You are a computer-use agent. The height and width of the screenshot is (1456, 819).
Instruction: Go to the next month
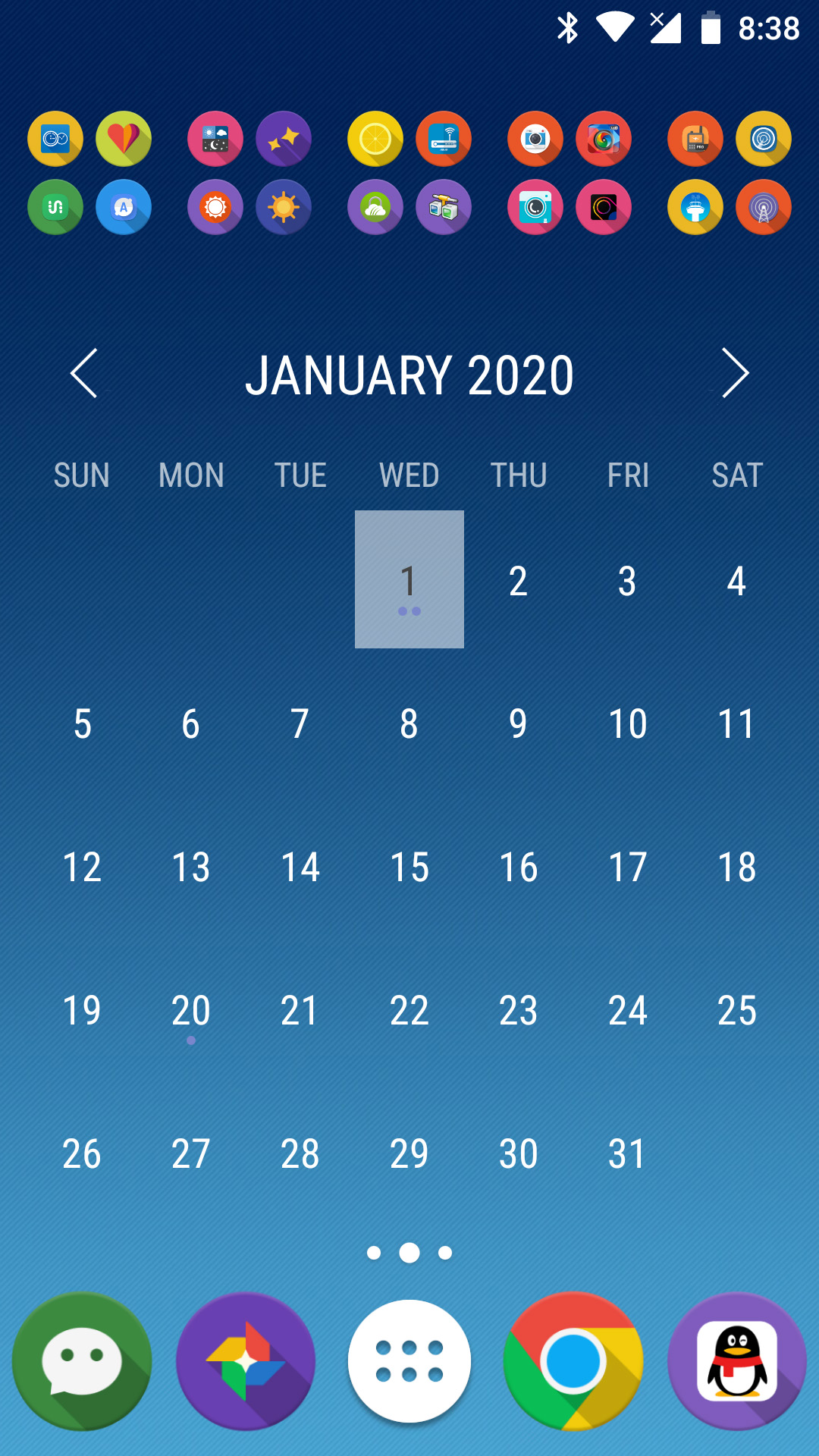point(734,373)
